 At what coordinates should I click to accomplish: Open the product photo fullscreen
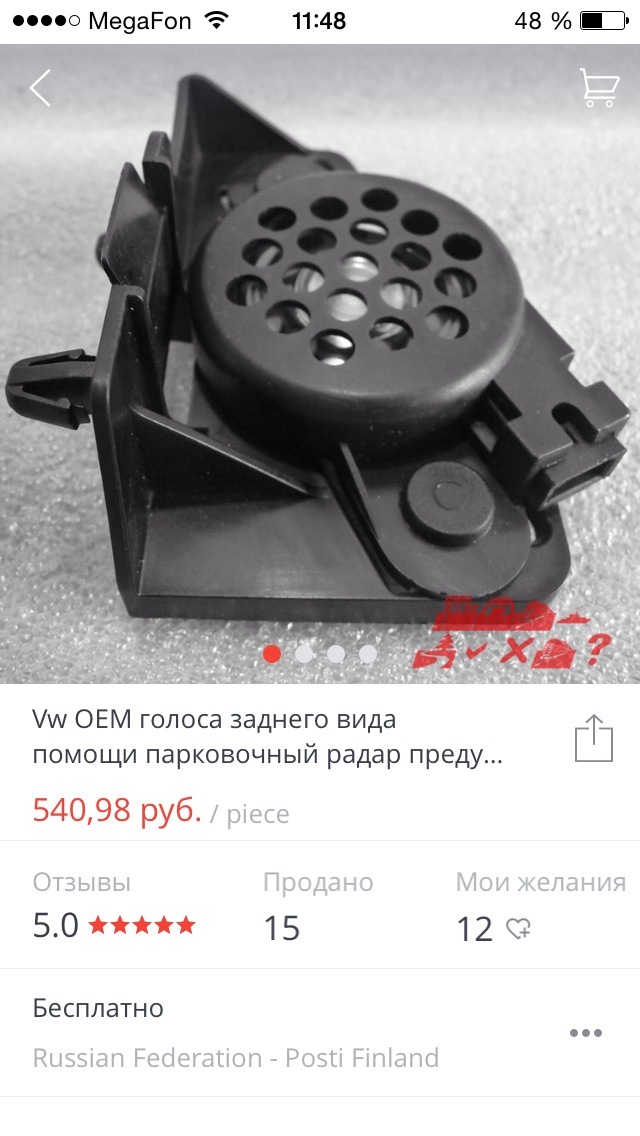point(320,364)
